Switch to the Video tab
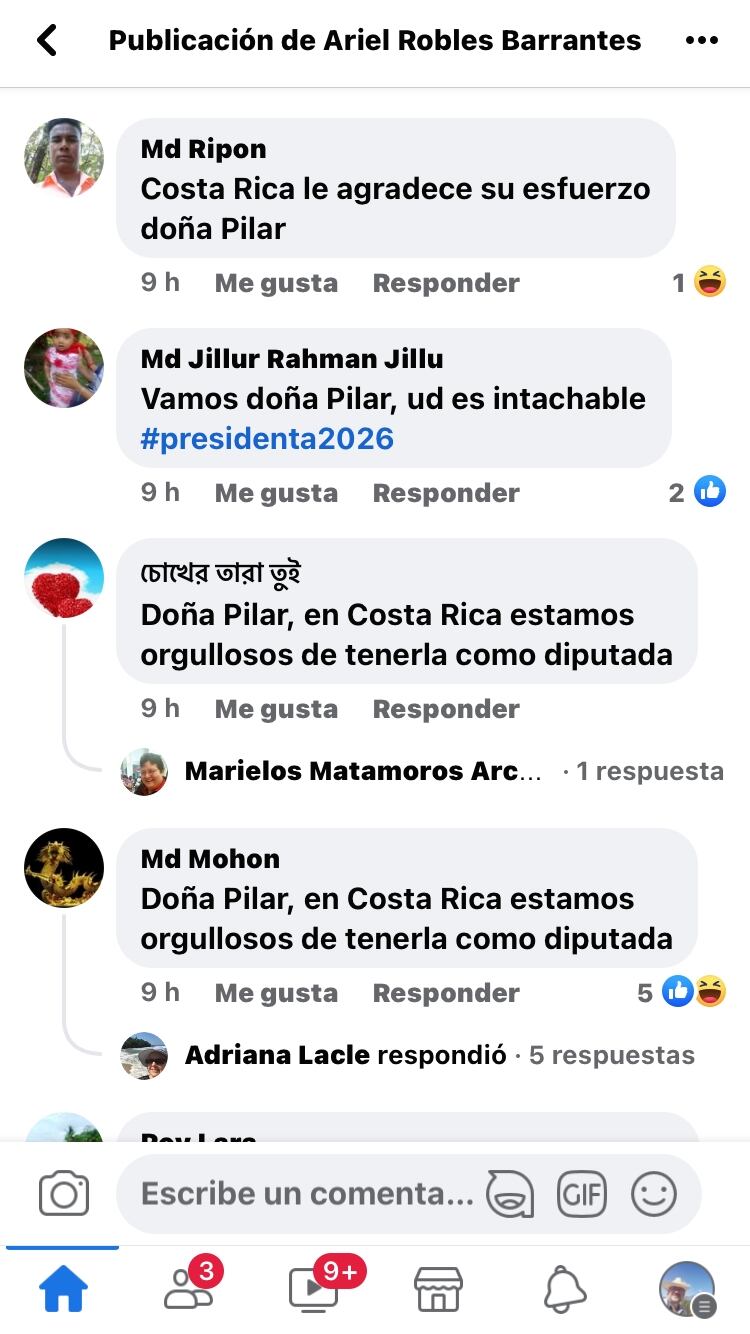The image size is (750, 1334). 313,1288
